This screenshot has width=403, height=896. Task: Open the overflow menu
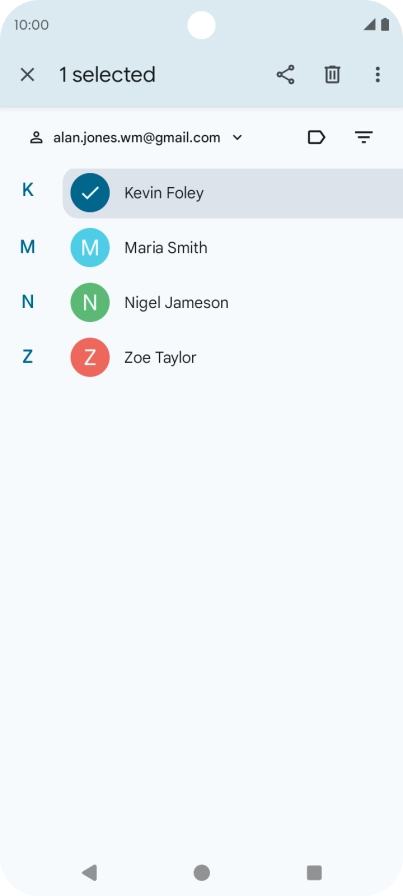pos(377,75)
